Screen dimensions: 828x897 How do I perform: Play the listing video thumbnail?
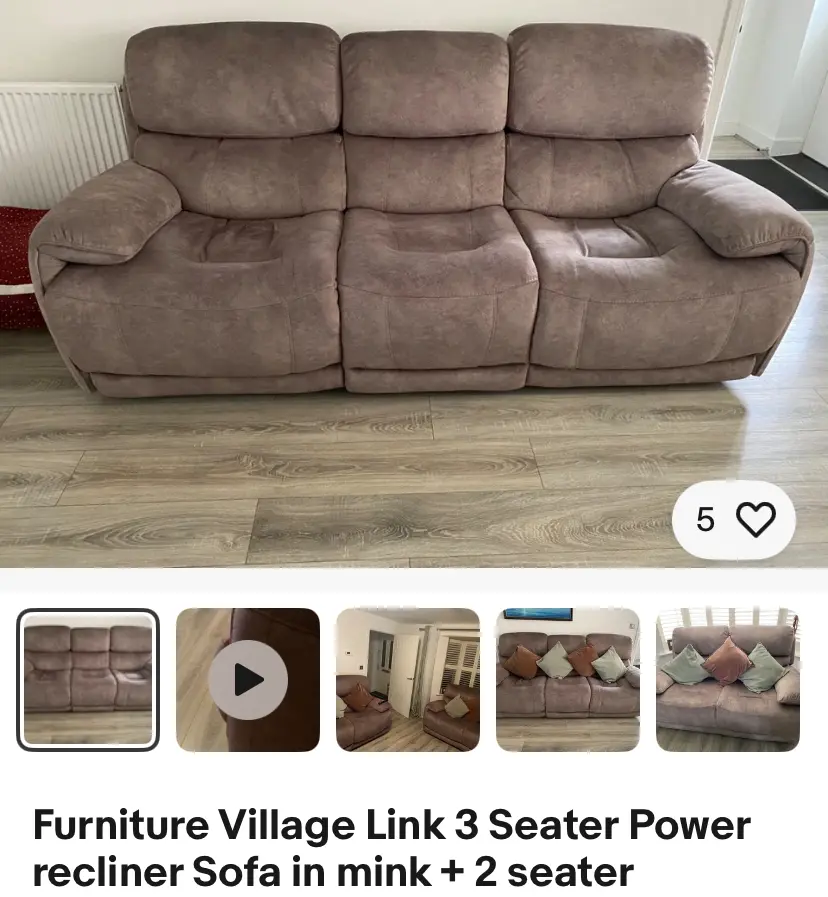[248, 680]
